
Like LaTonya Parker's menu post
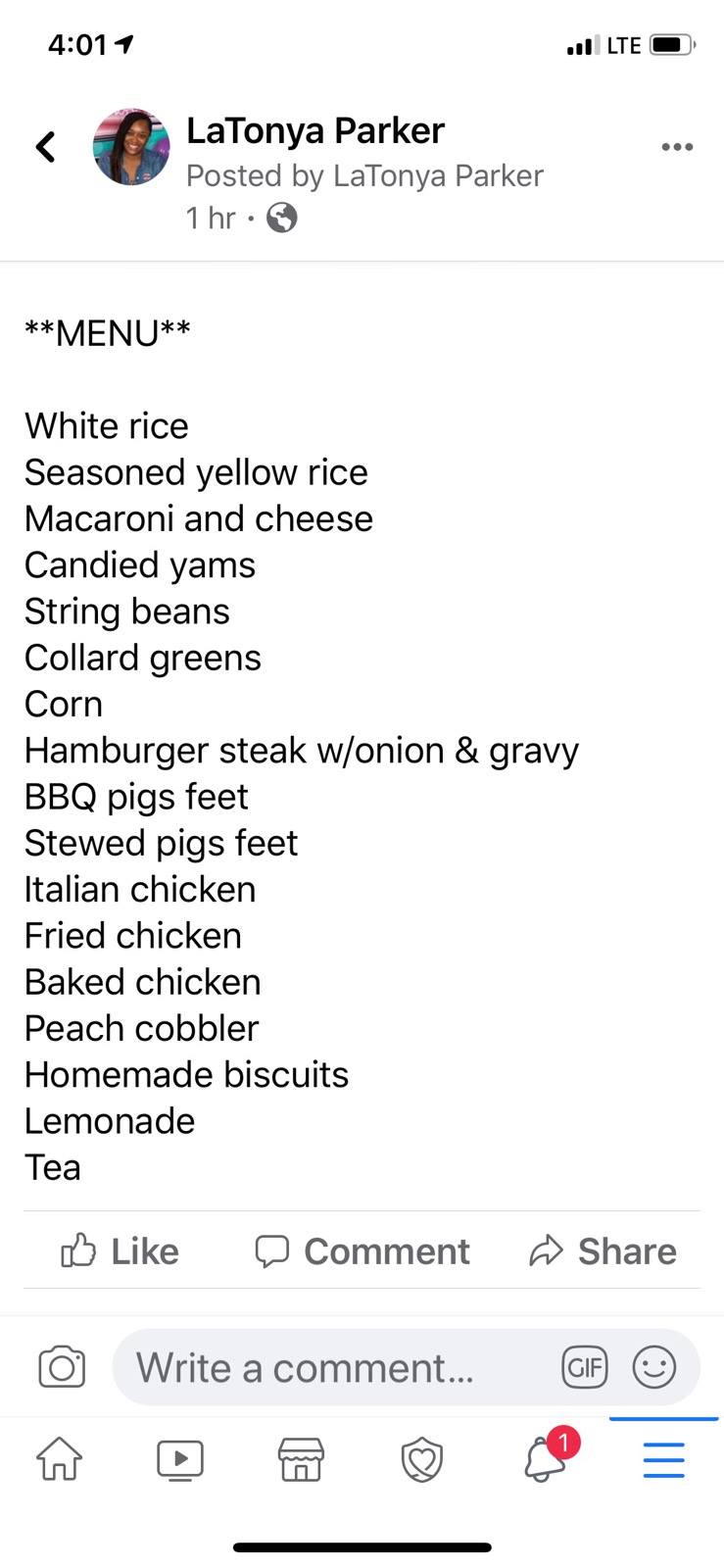pos(121,1251)
